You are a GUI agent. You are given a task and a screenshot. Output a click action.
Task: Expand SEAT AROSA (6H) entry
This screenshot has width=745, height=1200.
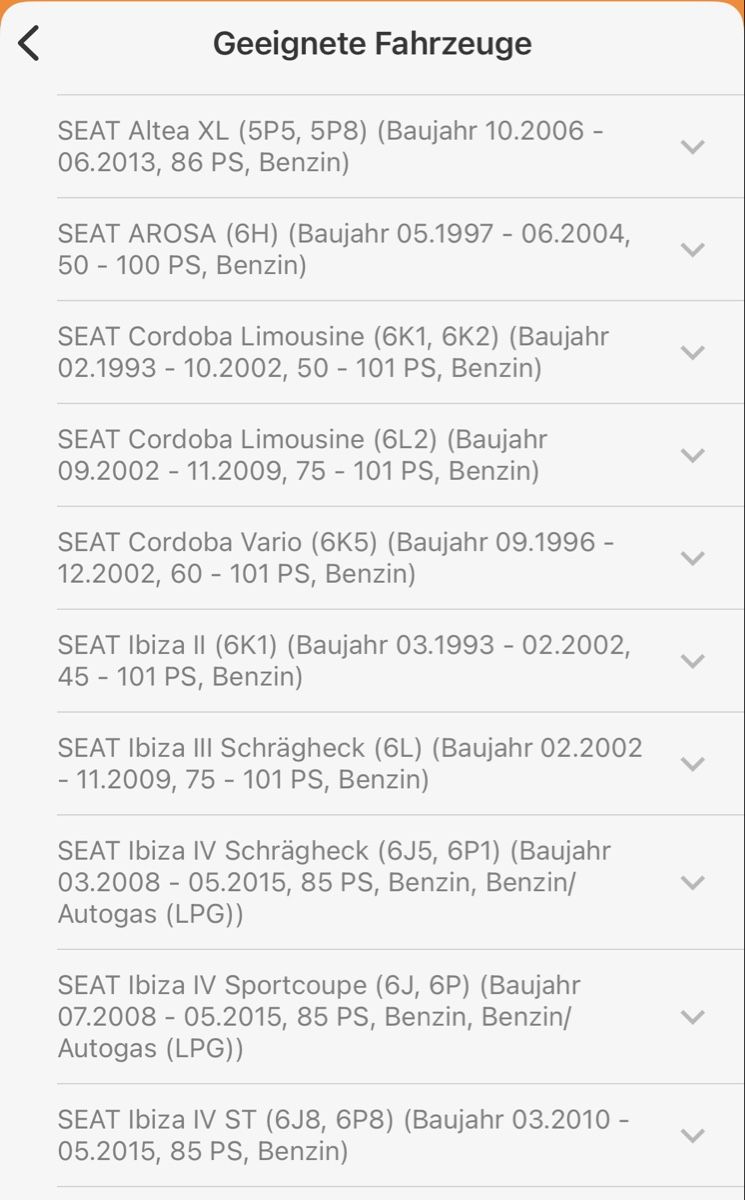click(x=692, y=250)
